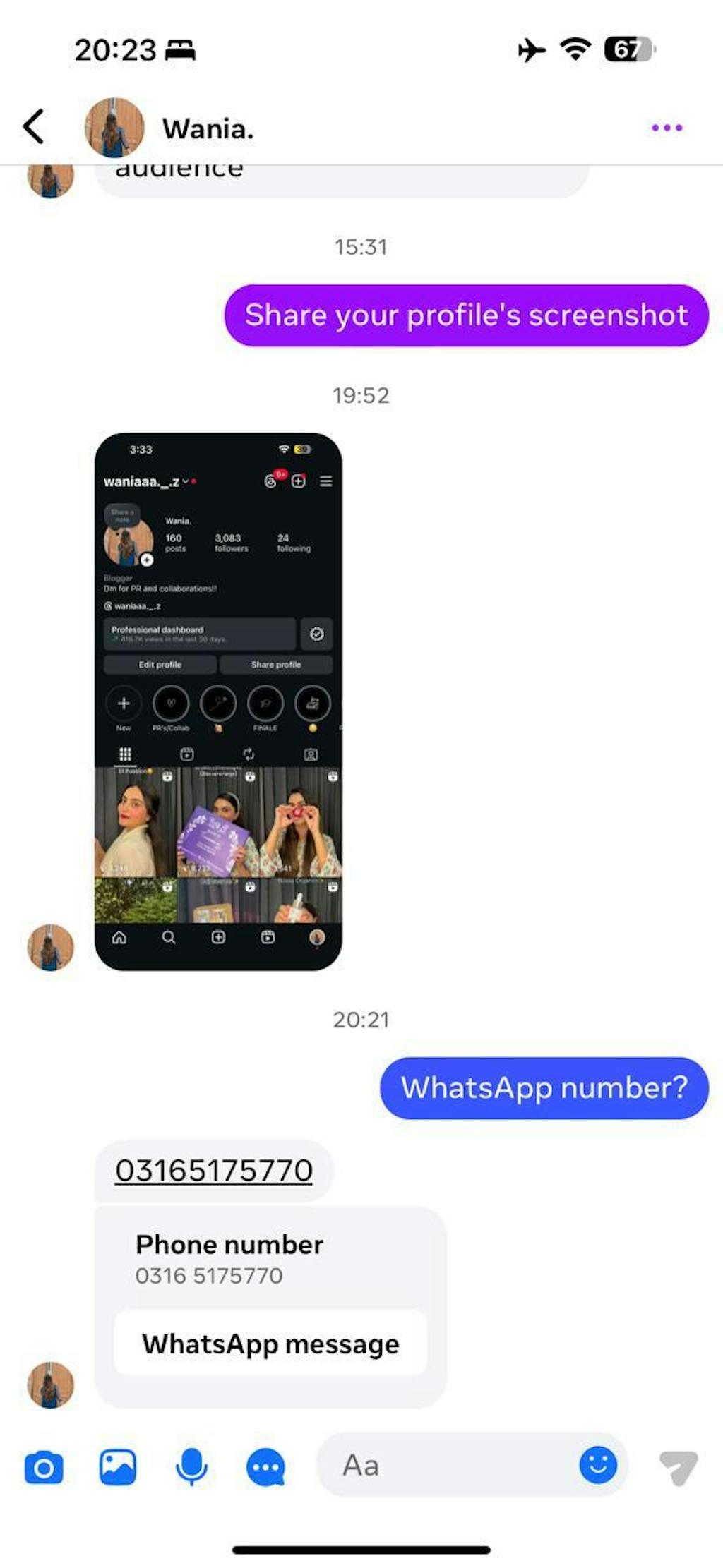Tap the underlined number 03165175770
Screen dimensions: 723x1568
[214, 1170]
